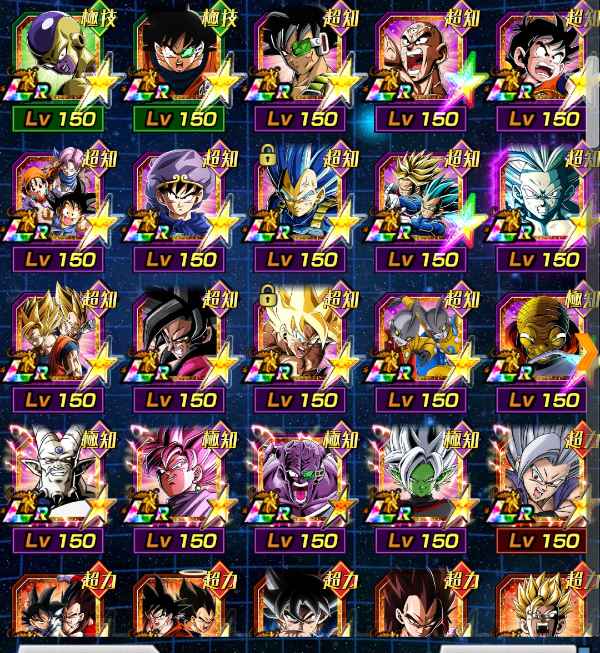Select the locked golden-haired Super Saiyan card
The image size is (600, 653).
pos(302,340)
